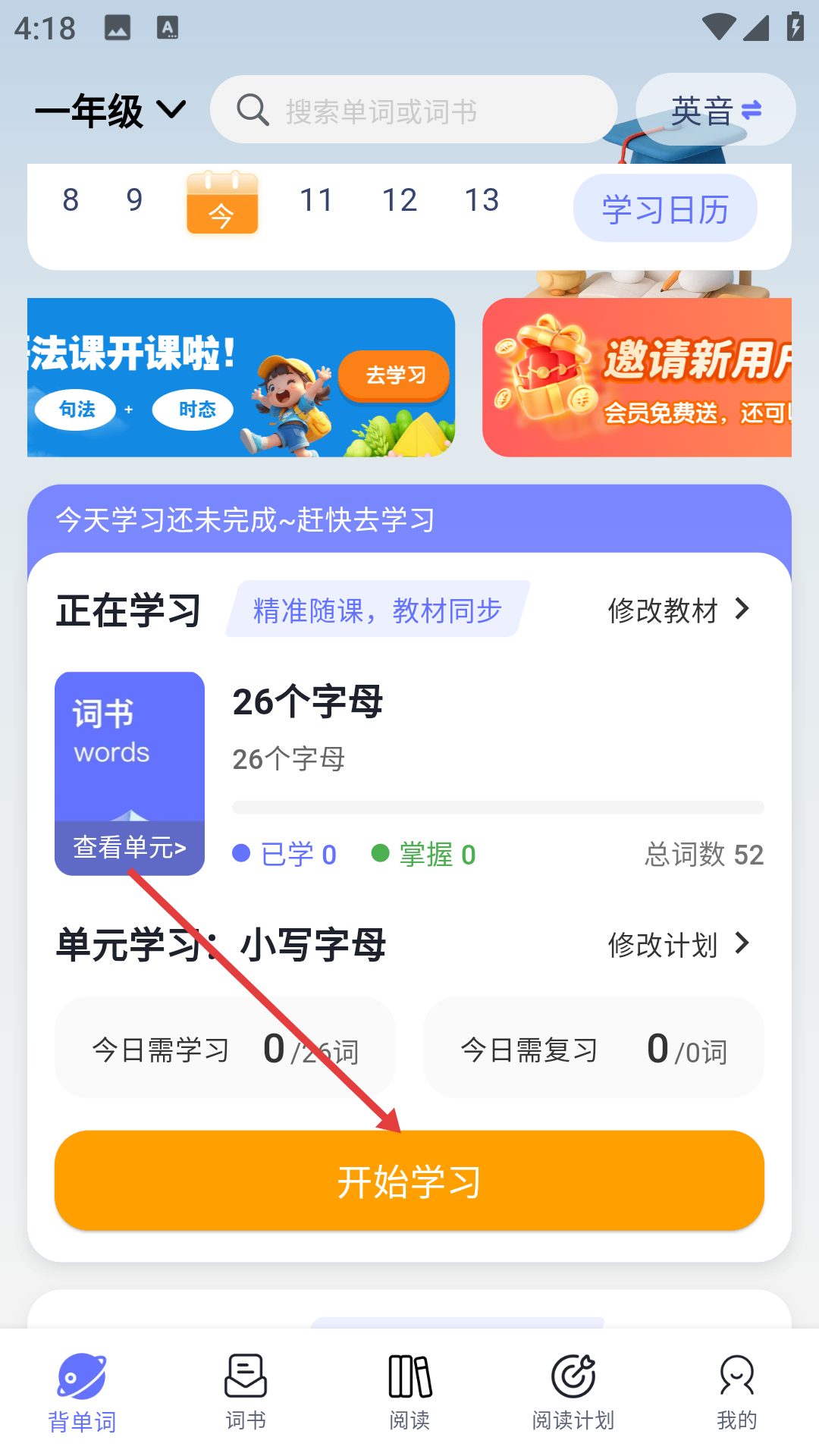Image resolution: width=819 pixels, height=1456 pixels.
Task: Open 修改计划 to edit the study plan
Action: pyautogui.click(x=679, y=945)
